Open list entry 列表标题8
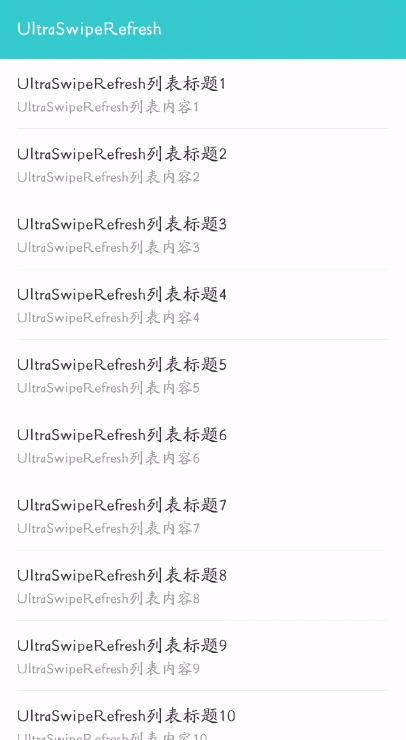 click(x=203, y=586)
